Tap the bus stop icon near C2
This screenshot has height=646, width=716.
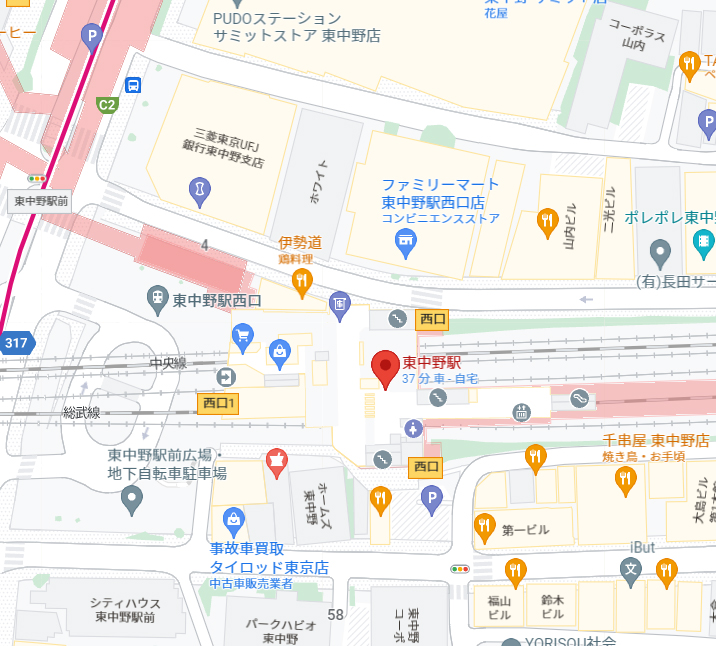tap(133, 85)
